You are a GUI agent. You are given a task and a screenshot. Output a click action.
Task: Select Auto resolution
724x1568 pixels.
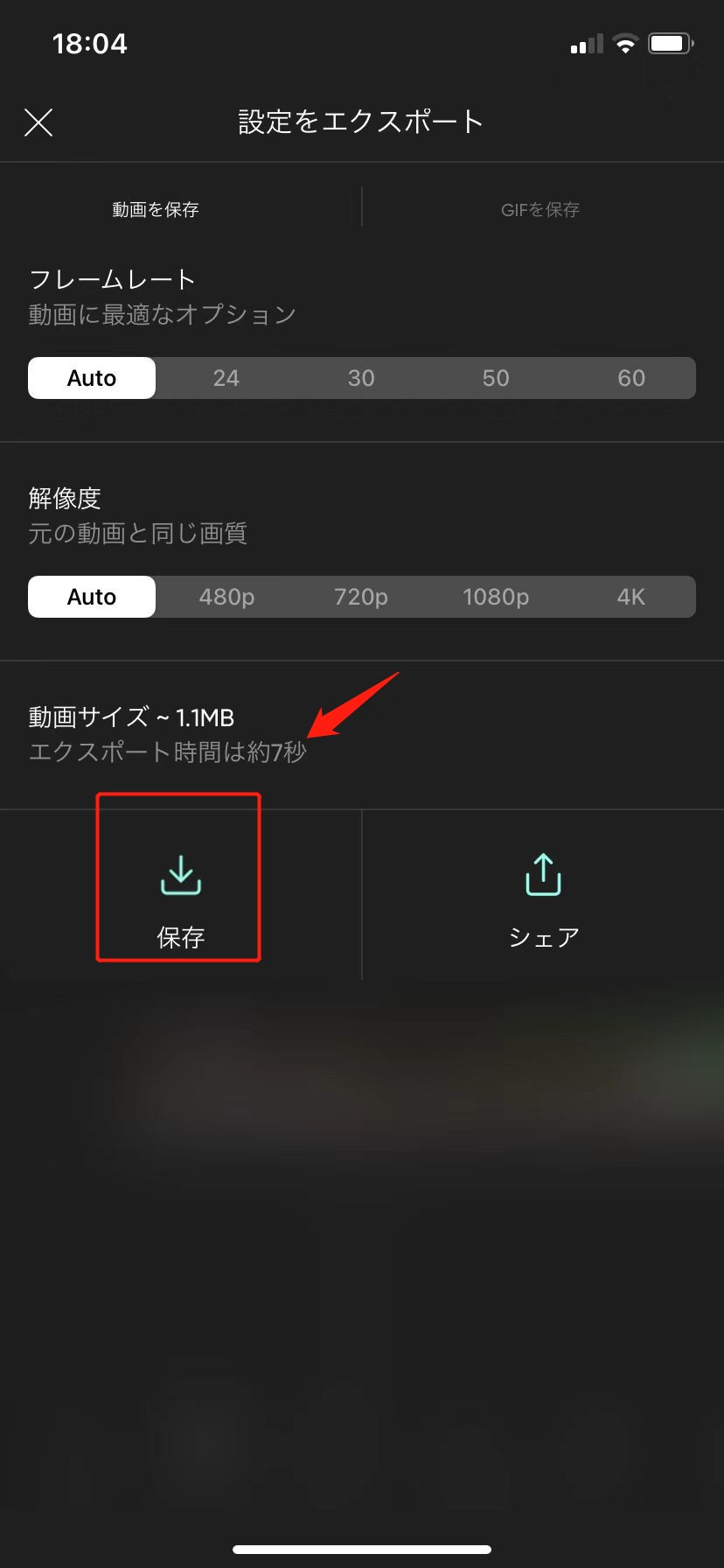92,597
